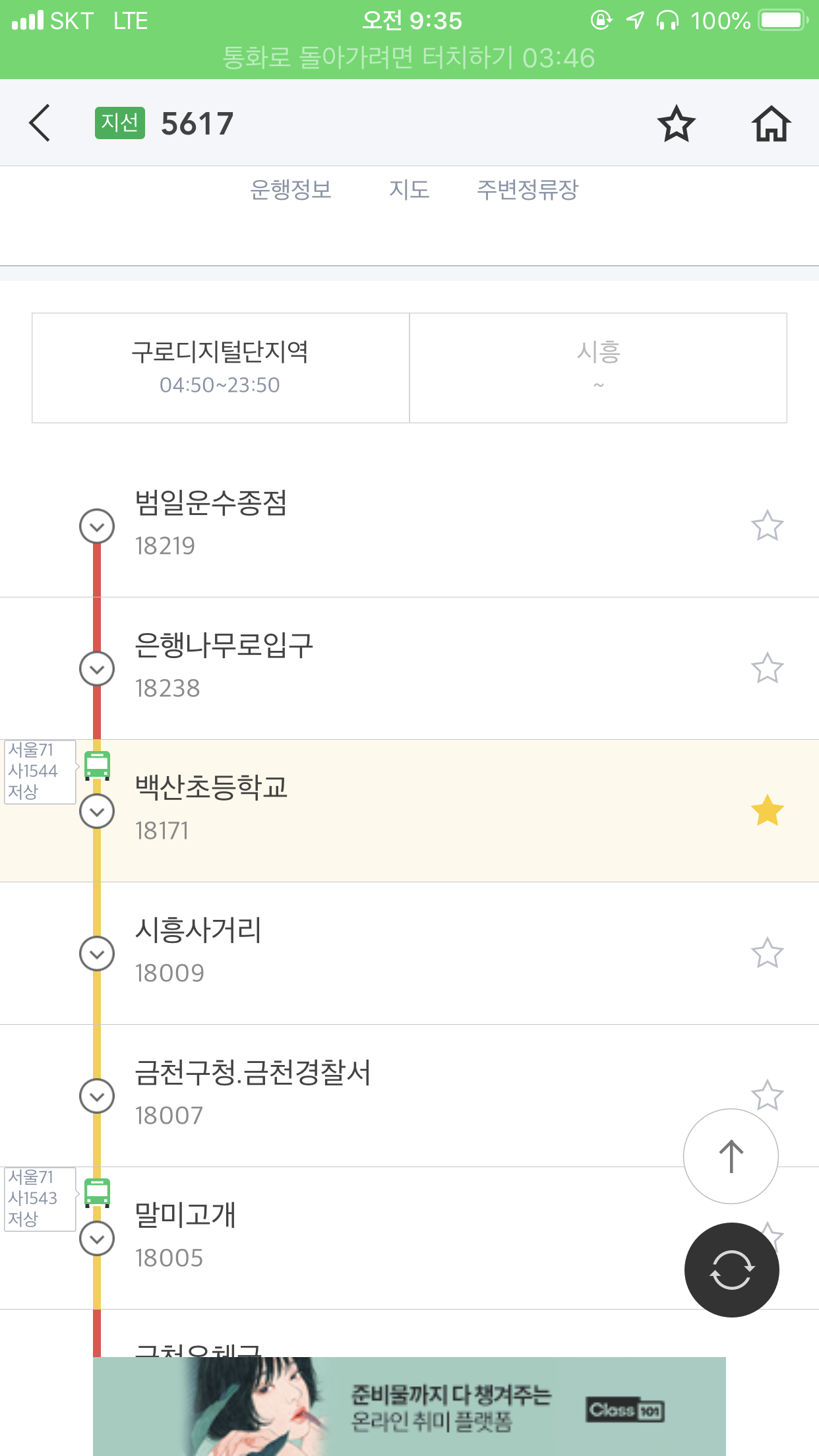819x1456 pixels.
Task: Open the 주변정류장 tab
Action: pyautogui.click(x=528, y=190)
